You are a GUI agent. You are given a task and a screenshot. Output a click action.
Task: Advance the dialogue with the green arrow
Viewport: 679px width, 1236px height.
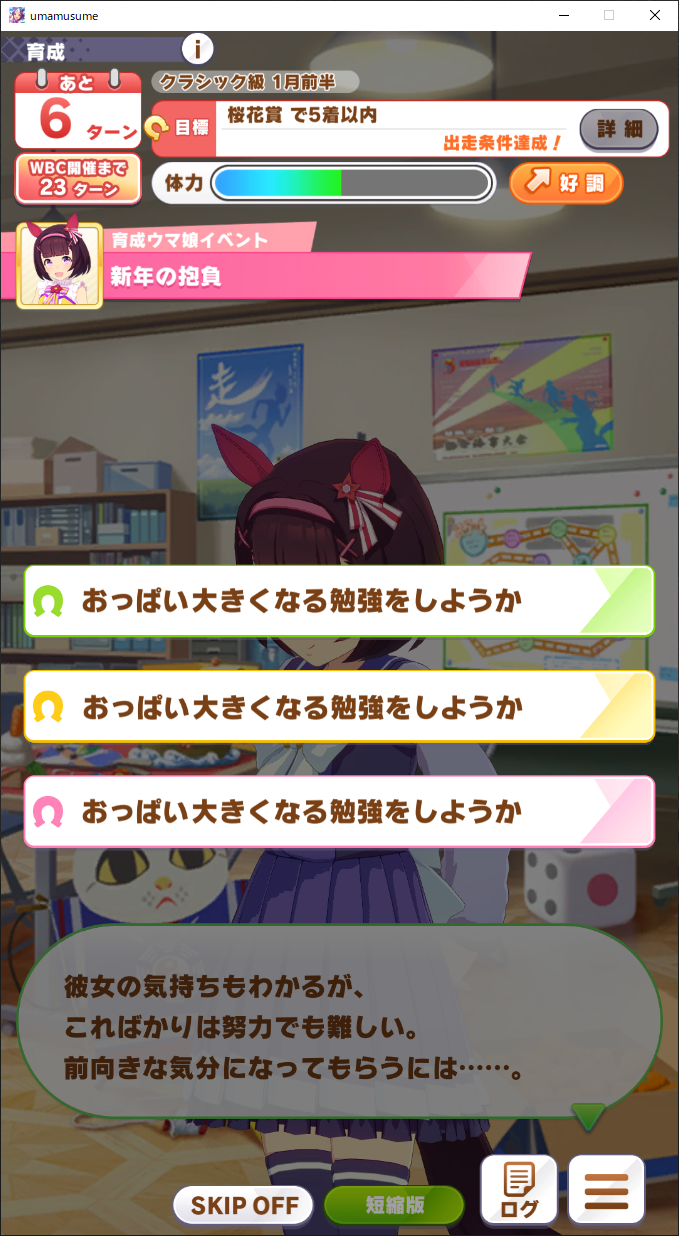[x=588, y=1115]
